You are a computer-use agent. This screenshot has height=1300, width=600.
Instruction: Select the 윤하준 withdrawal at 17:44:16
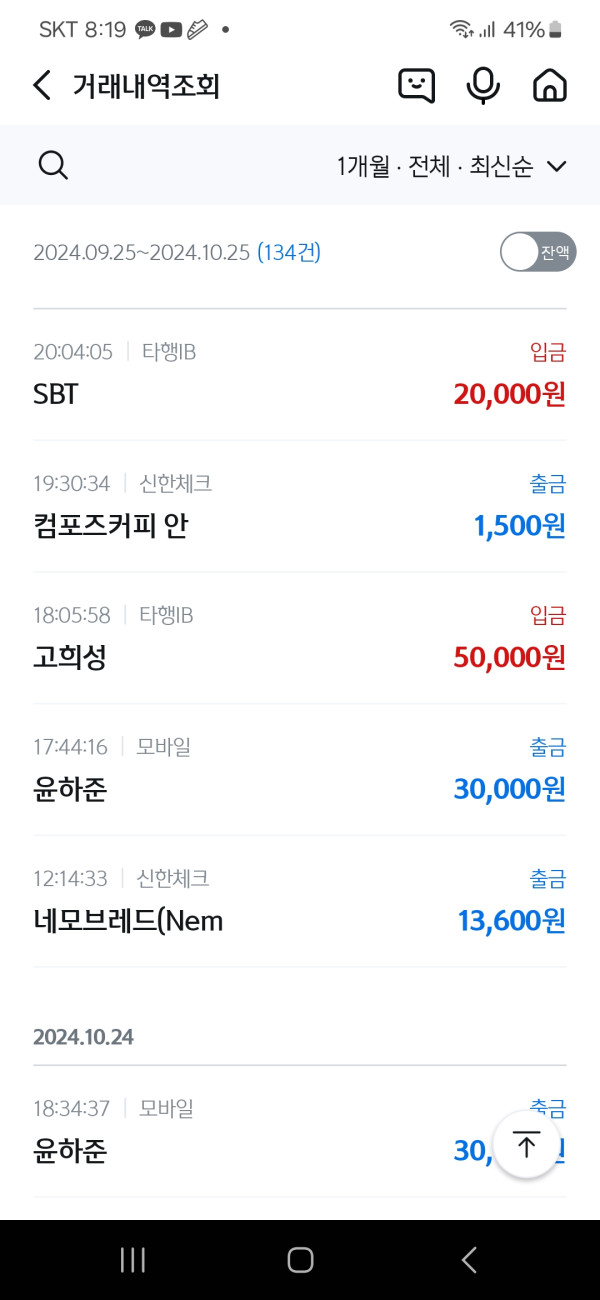(300, 771)
